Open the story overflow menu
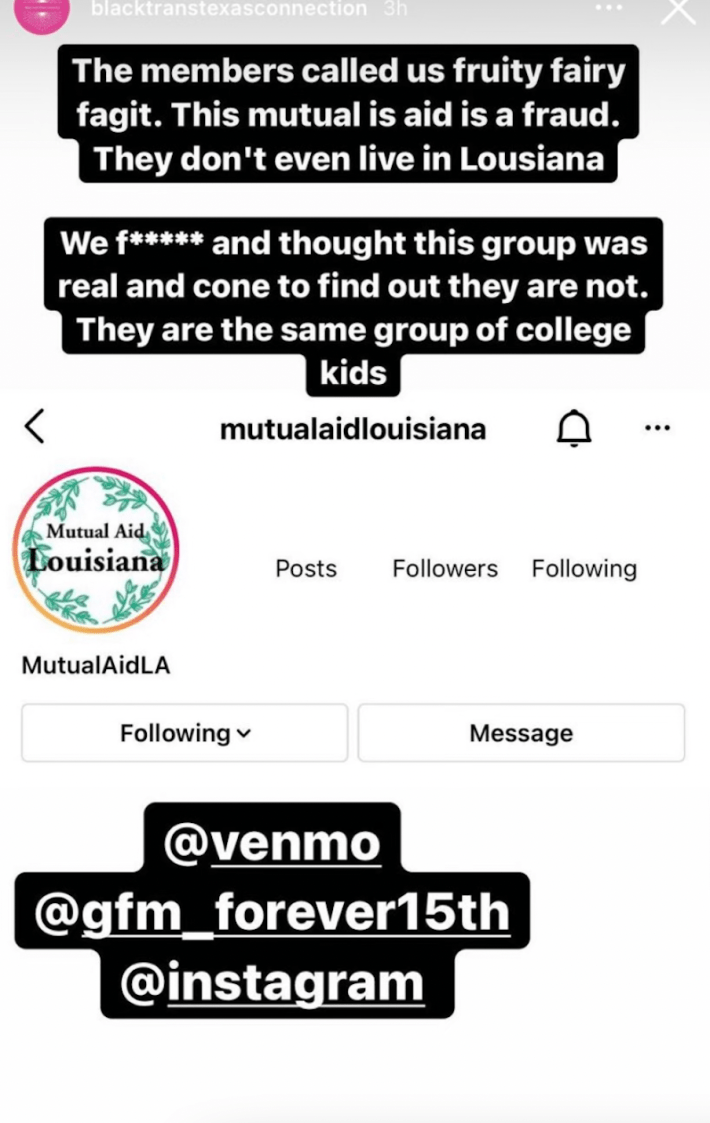The width and height of the screenshot is (710, 1123). 609,8
